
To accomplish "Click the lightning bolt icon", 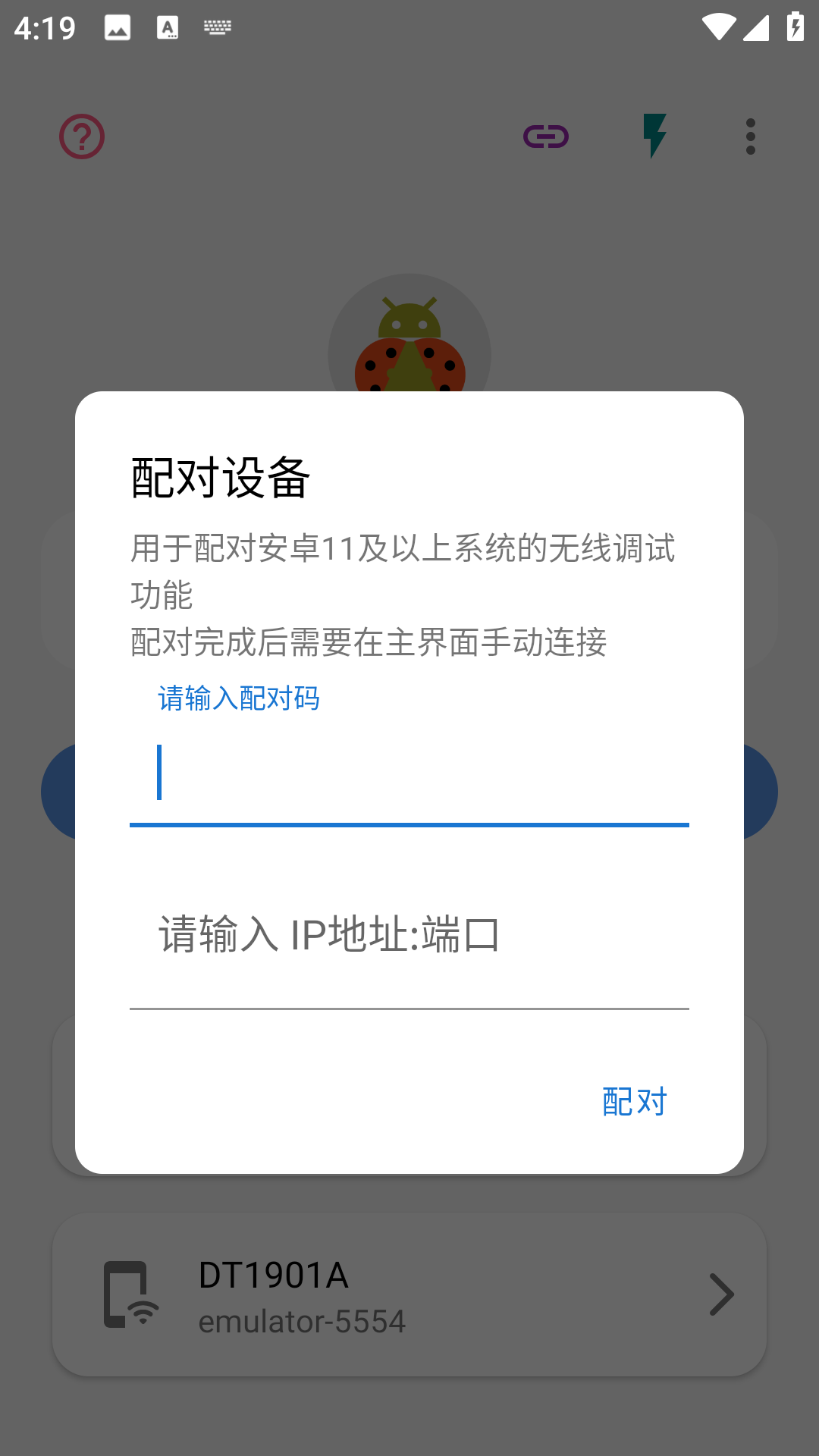I will click(655, 136).
